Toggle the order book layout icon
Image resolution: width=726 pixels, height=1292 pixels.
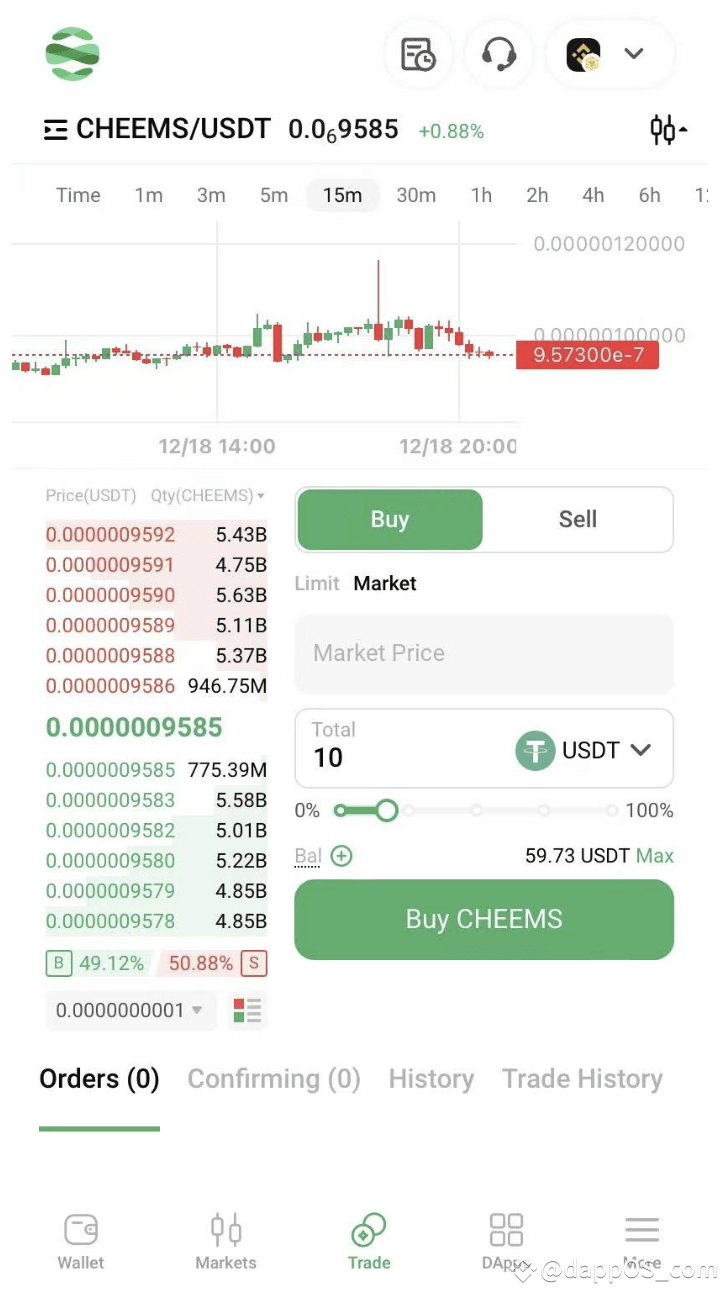tap(247, 1010)
